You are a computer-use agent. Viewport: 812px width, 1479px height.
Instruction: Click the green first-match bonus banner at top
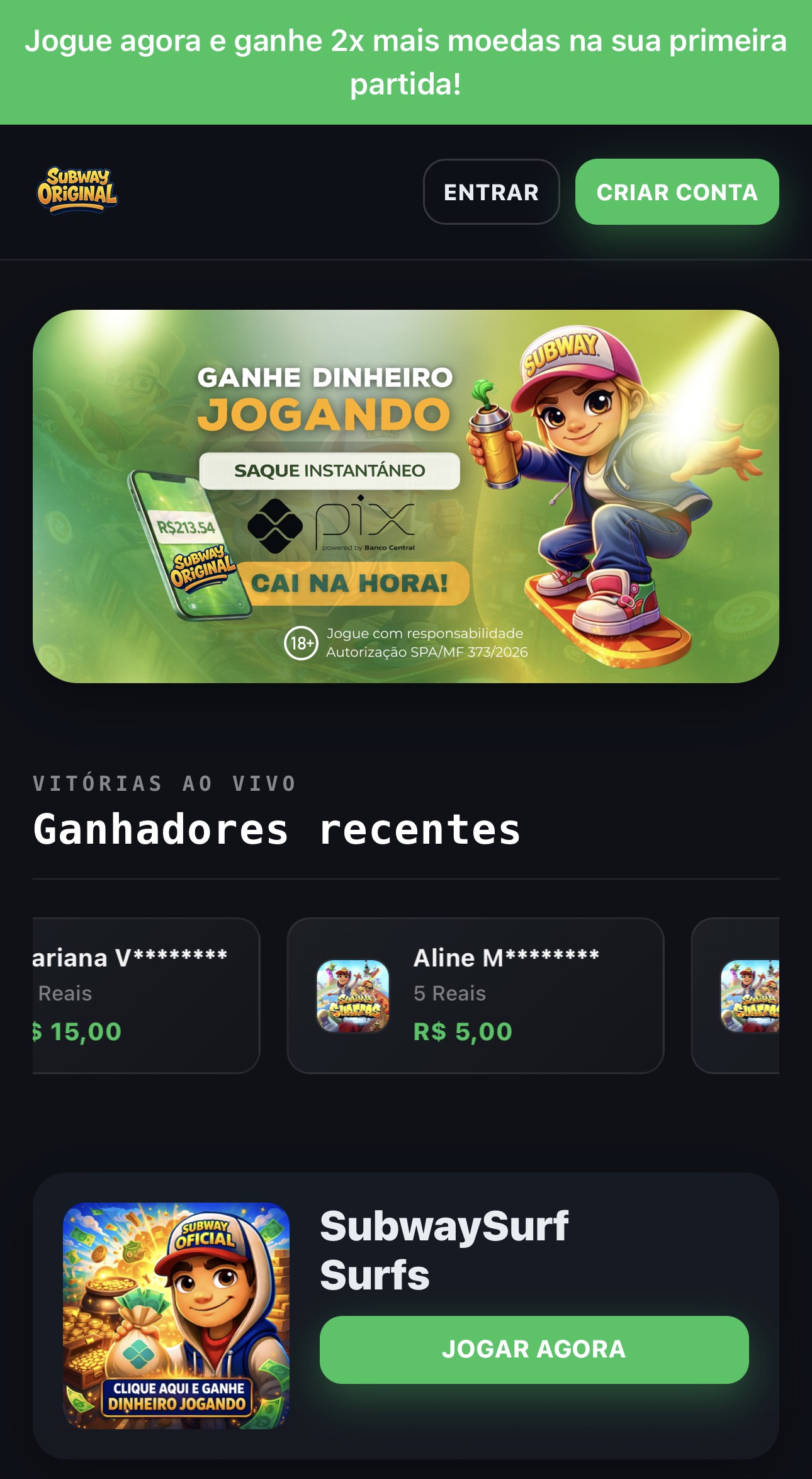406,62
